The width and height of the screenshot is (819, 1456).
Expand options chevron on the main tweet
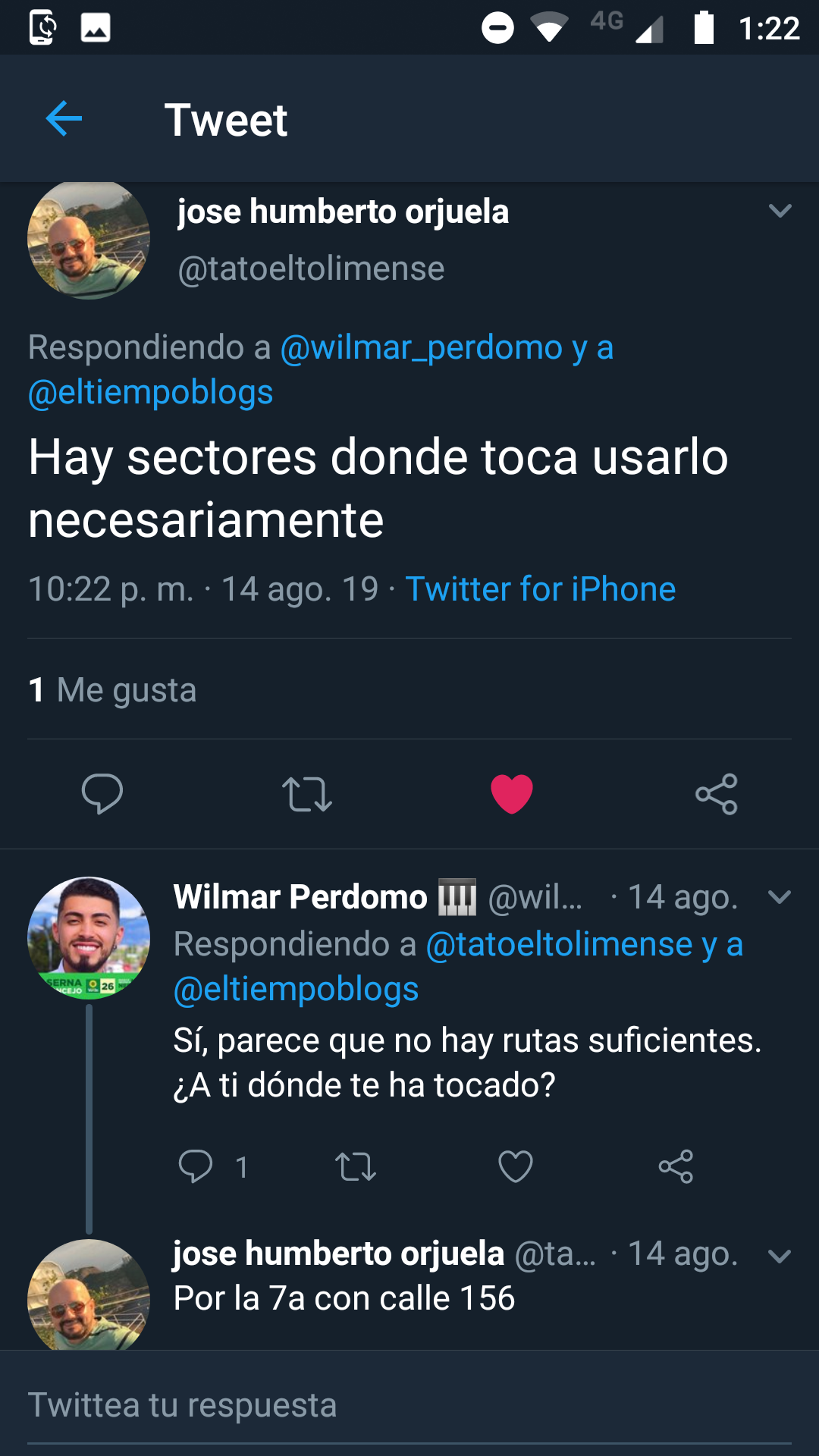click(780, 211)
